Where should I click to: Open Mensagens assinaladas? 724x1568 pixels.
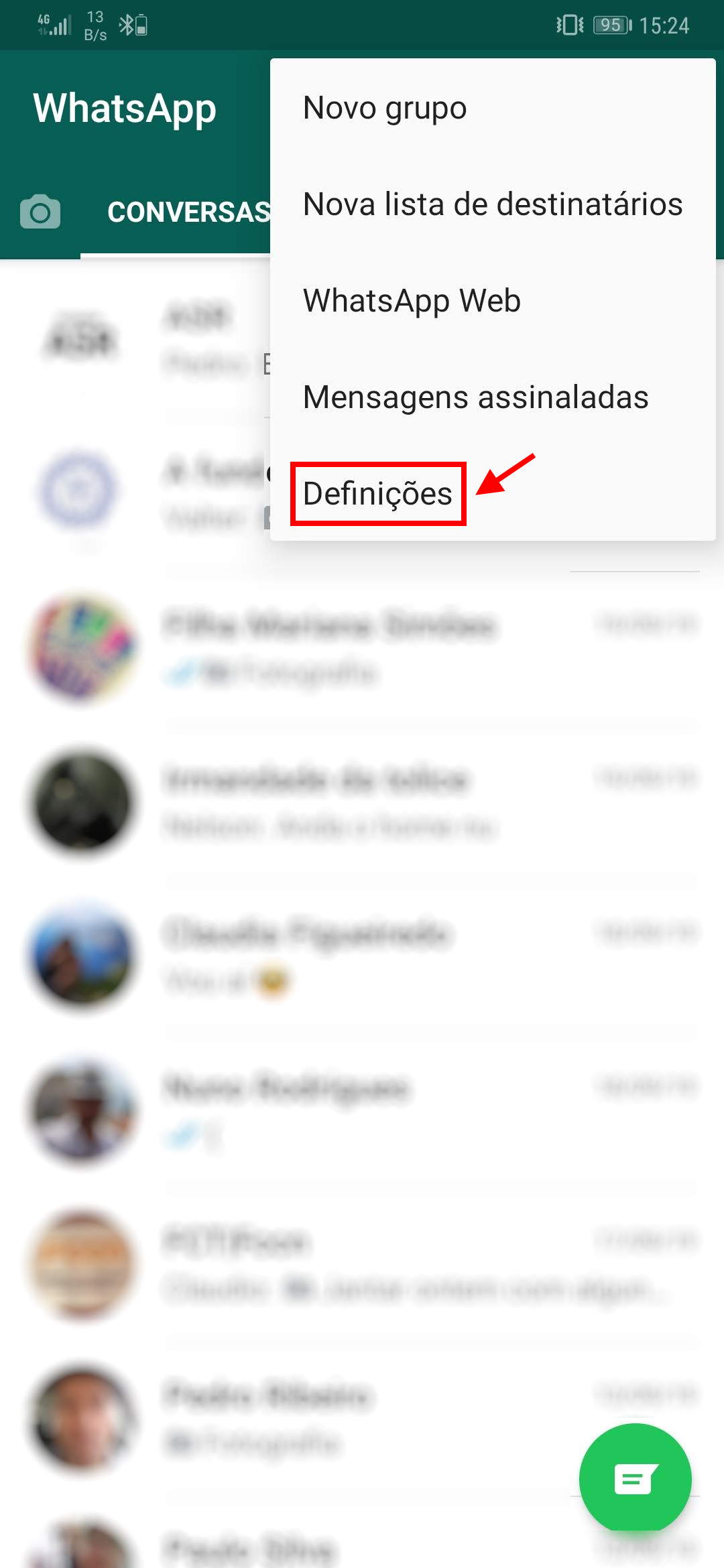click(475, 397)
